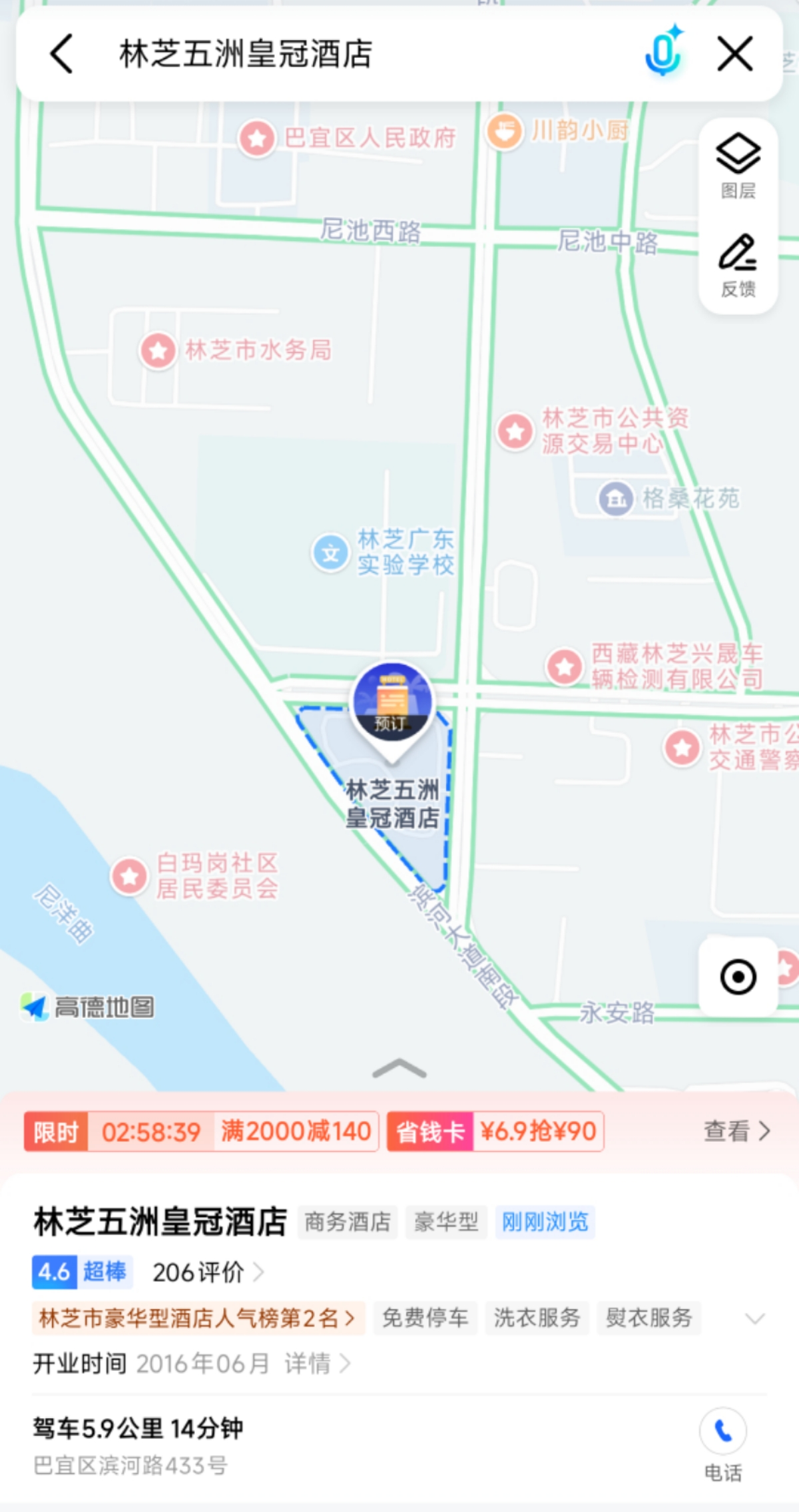This screenshot has height=1512, width=799.
Task: Recenter the map to my location
Action: pos(738,977)
